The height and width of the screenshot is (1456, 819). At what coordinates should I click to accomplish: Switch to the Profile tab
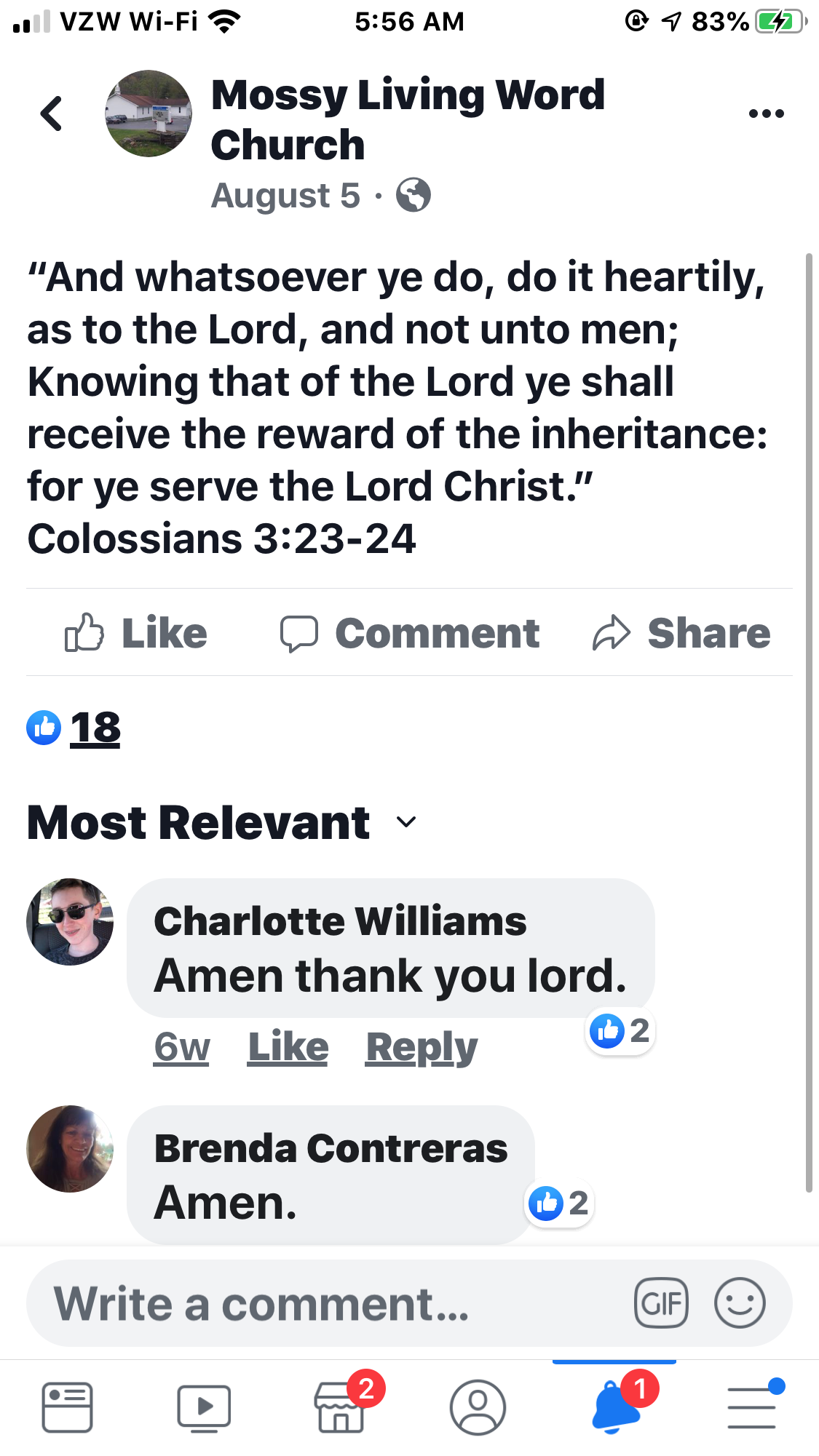pos(478,1407)
